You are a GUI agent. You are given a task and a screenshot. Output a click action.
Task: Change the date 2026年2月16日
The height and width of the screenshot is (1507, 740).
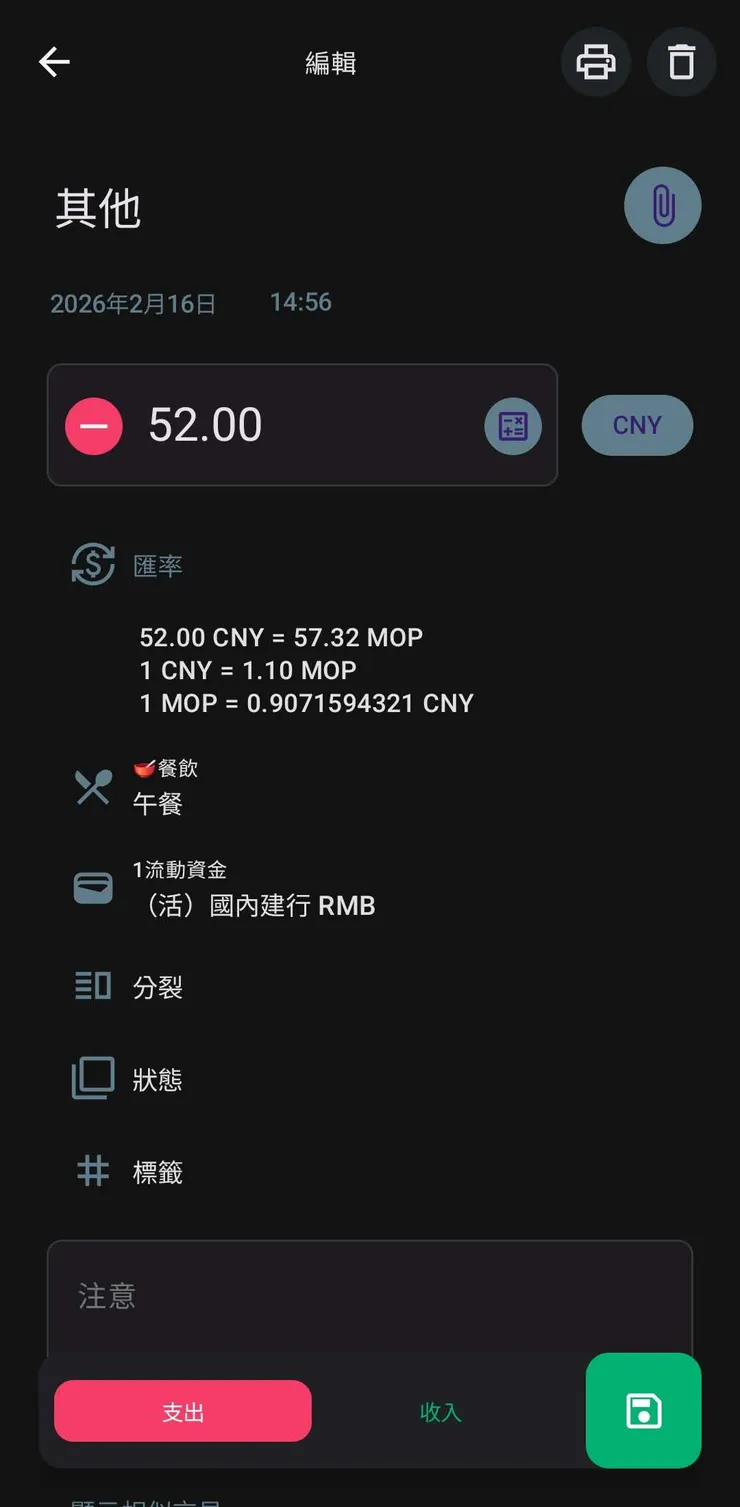[133, 303]
